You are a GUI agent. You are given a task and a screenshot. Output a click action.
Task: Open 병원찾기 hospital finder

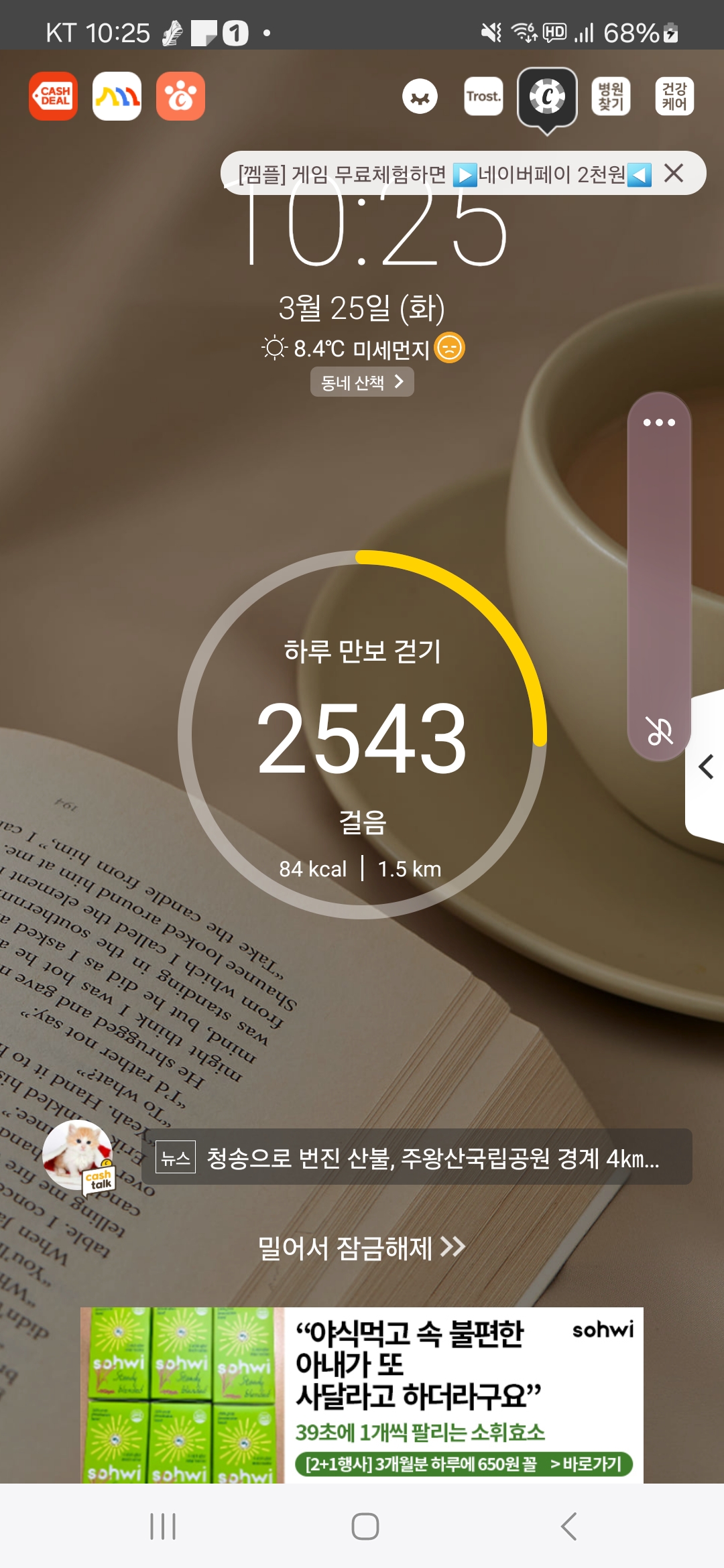[611, 96]
